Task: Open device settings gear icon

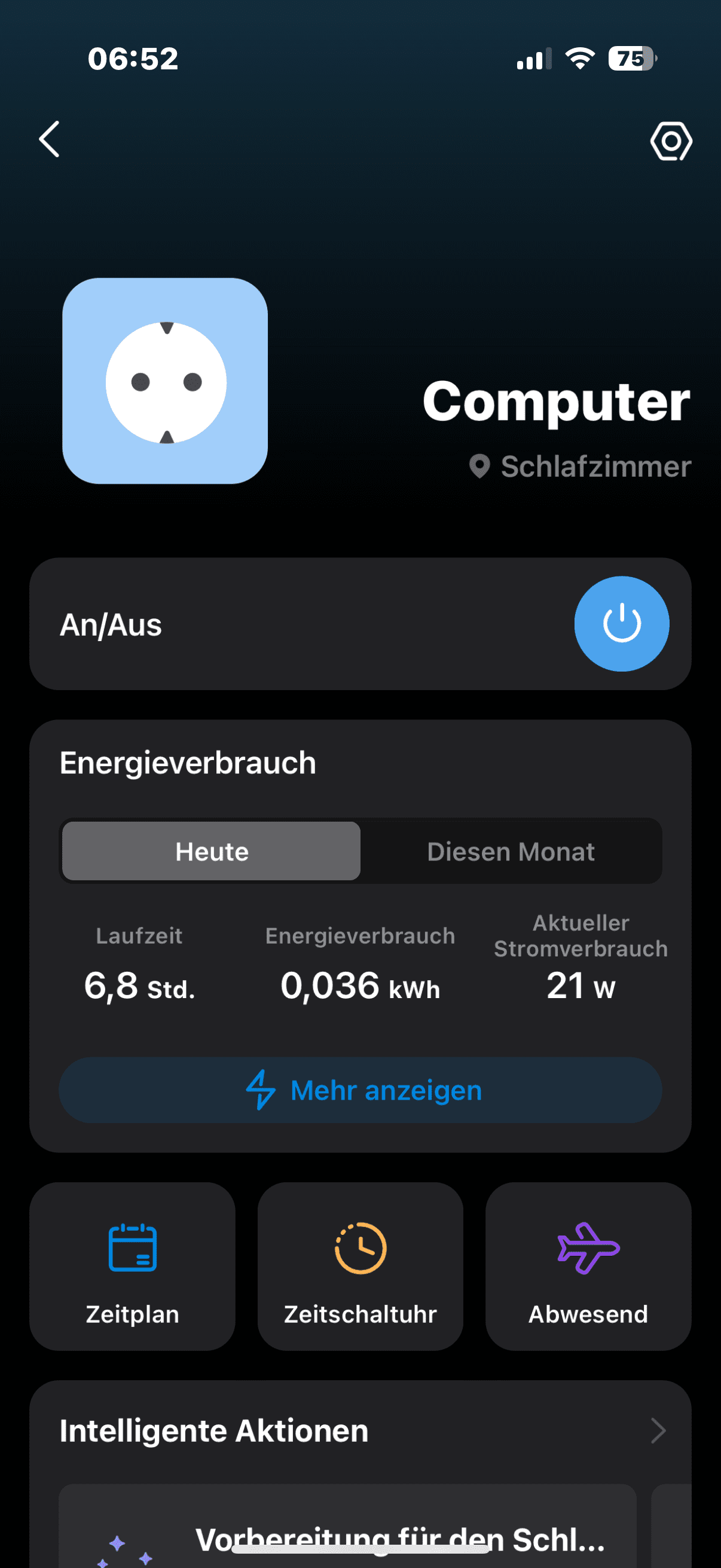Action: pos(671,141)
